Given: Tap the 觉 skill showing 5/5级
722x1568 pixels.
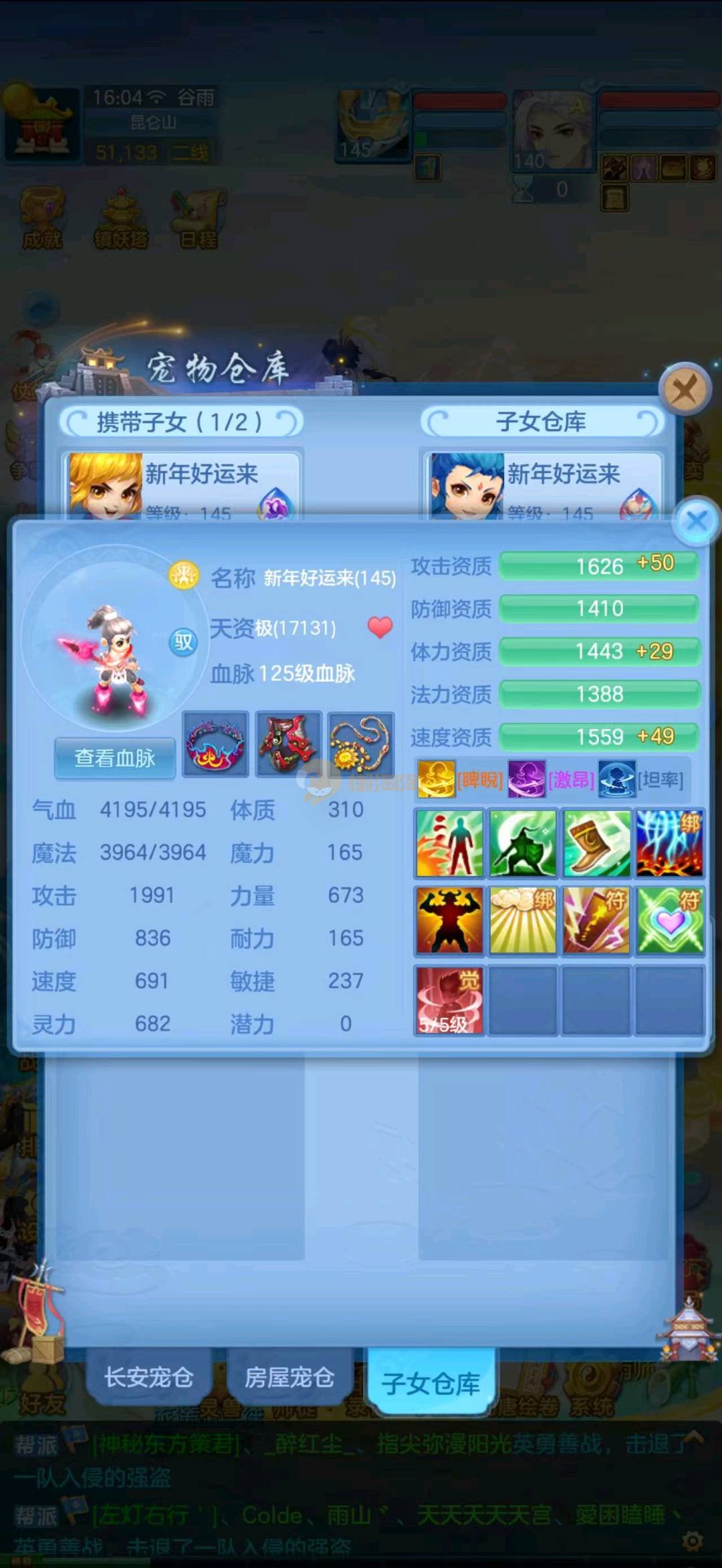Looking at the screenshot, I should tap(449, 1001).
